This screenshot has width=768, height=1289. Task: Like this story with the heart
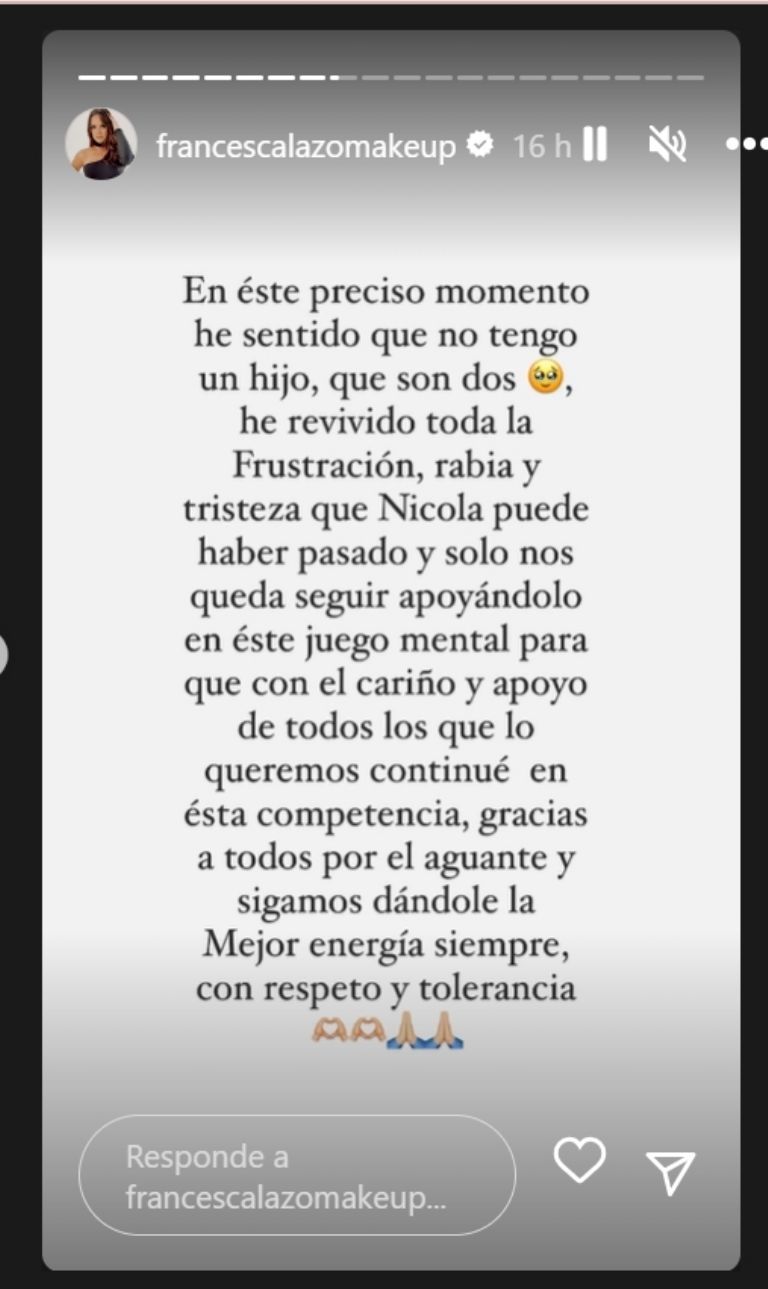[x=580, y=1160]
